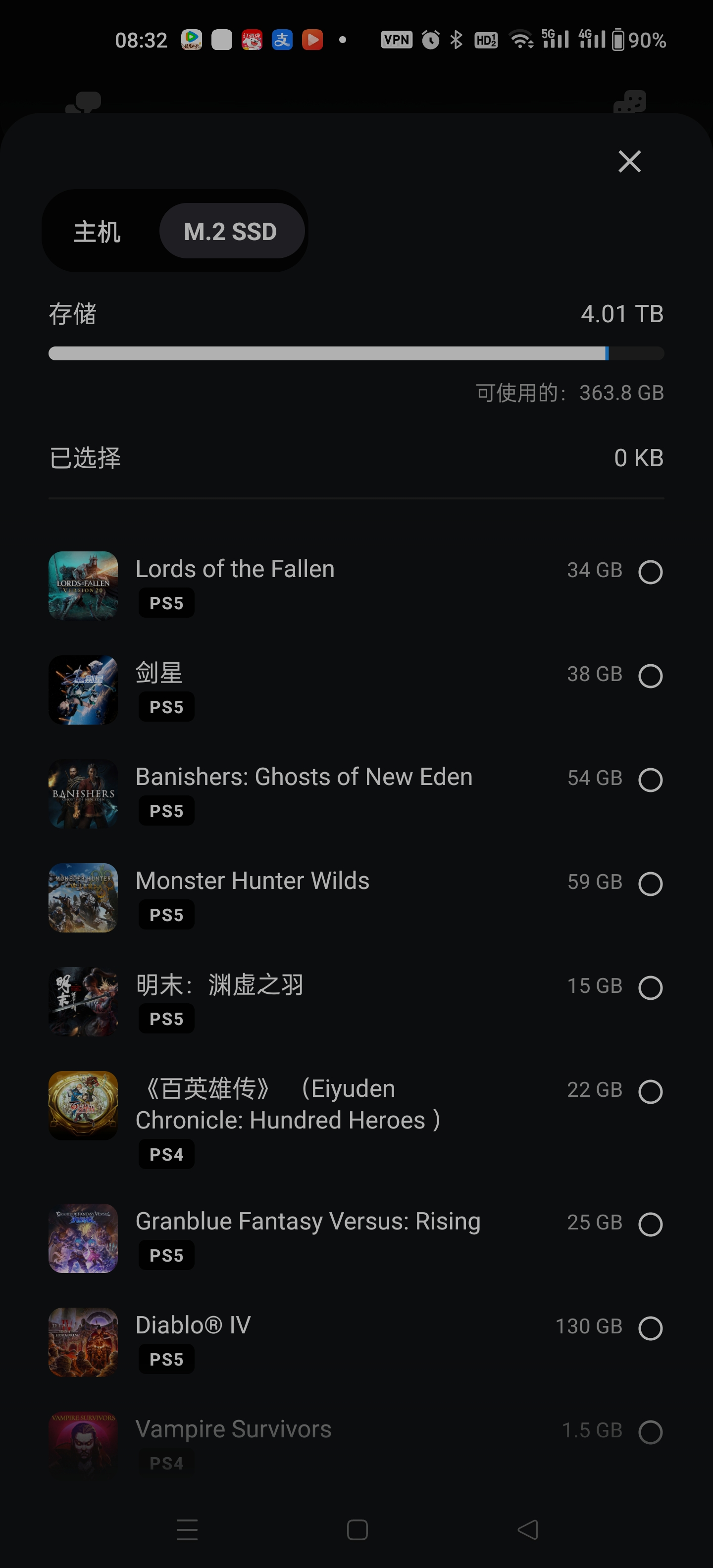Close the storage selection sheet
713x1568 pixels.
point(630,161)
